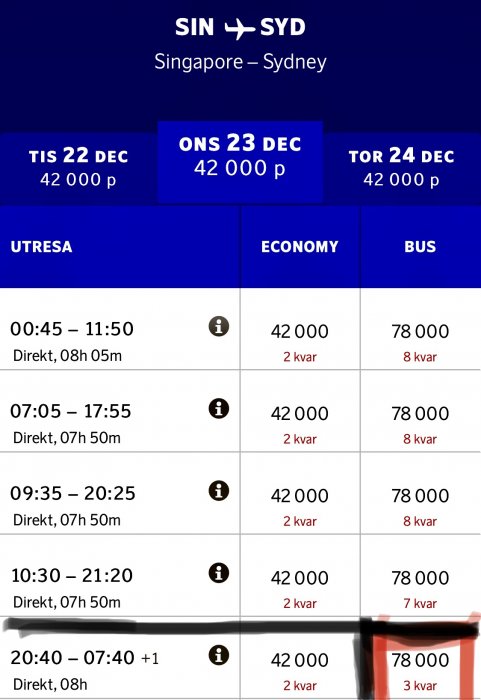View info on the 10:30 – 21:20 flight
The width and height of the screenshot is (481, 700).
coord(219,573)
